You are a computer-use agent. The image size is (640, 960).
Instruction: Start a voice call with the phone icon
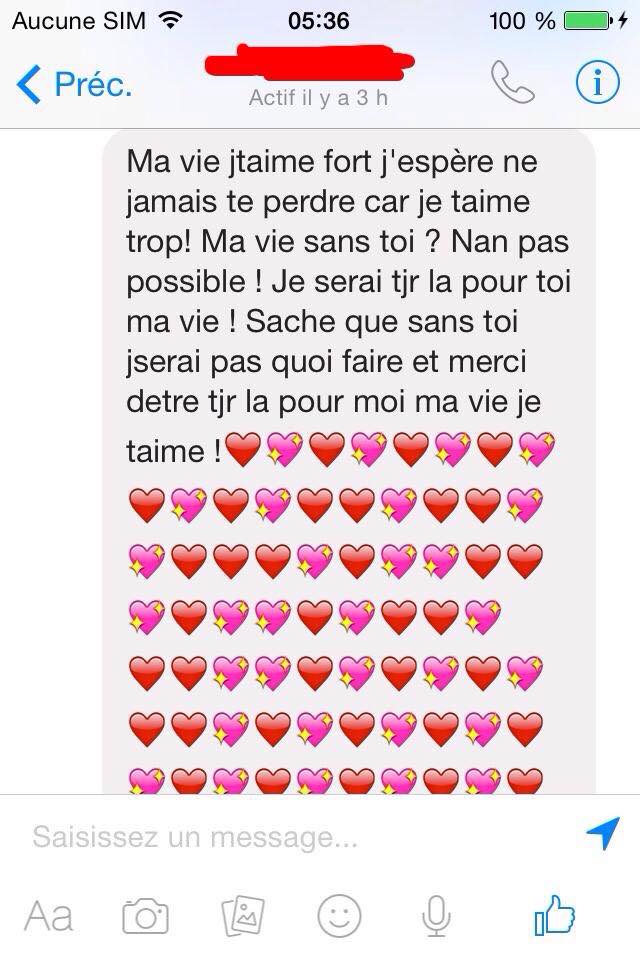pyautogui.click(x=514, y=84)
